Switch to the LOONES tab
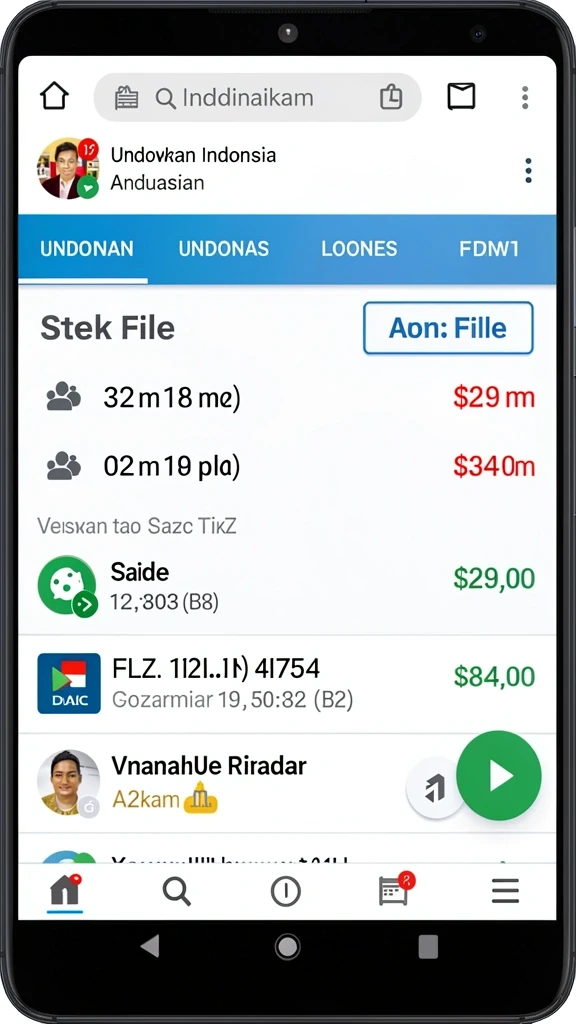The width and height of the screenshot is (576, 1024). pyautogui.click(x=359, y=249)
